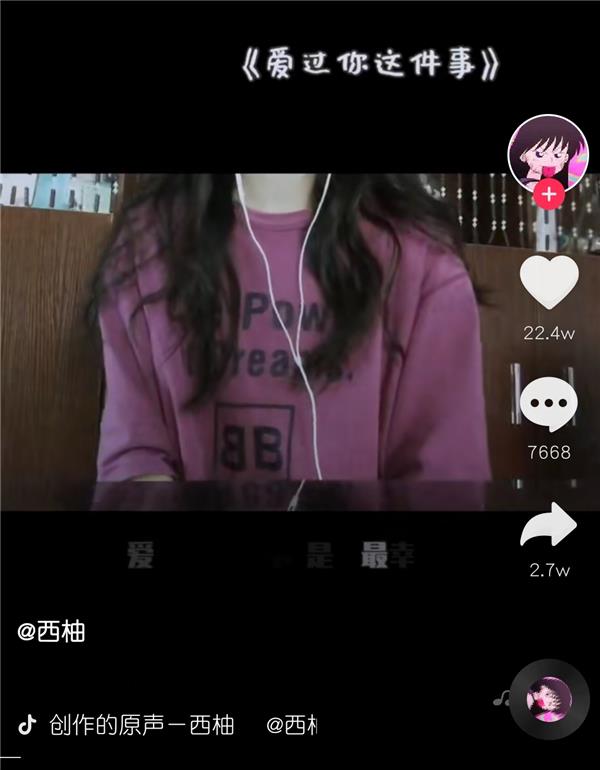Open the creator's profile avatar
Screen dimensions: 600x770
pyautogui.click(x=548, y=153)
